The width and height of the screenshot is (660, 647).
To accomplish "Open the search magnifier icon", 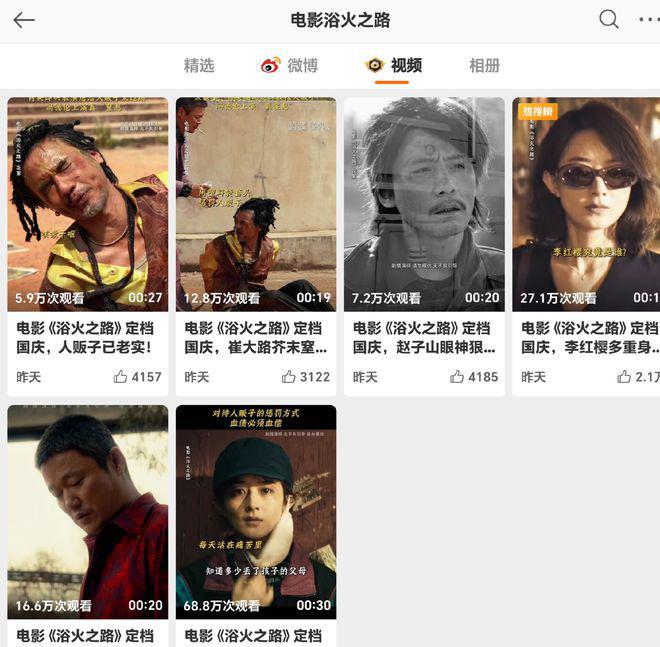I will point(608,19).
